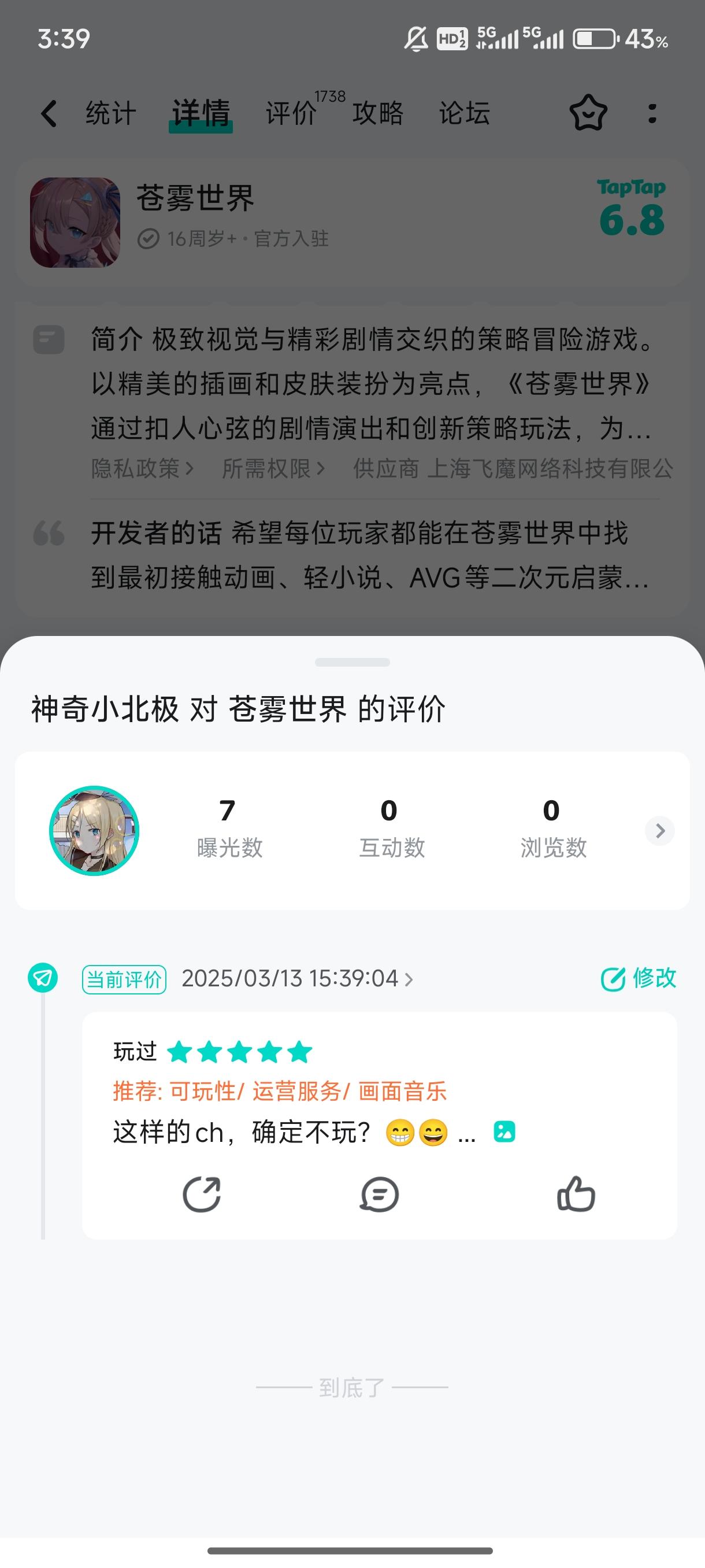Open 神奇小北极's profile avatar

(94, 831)
